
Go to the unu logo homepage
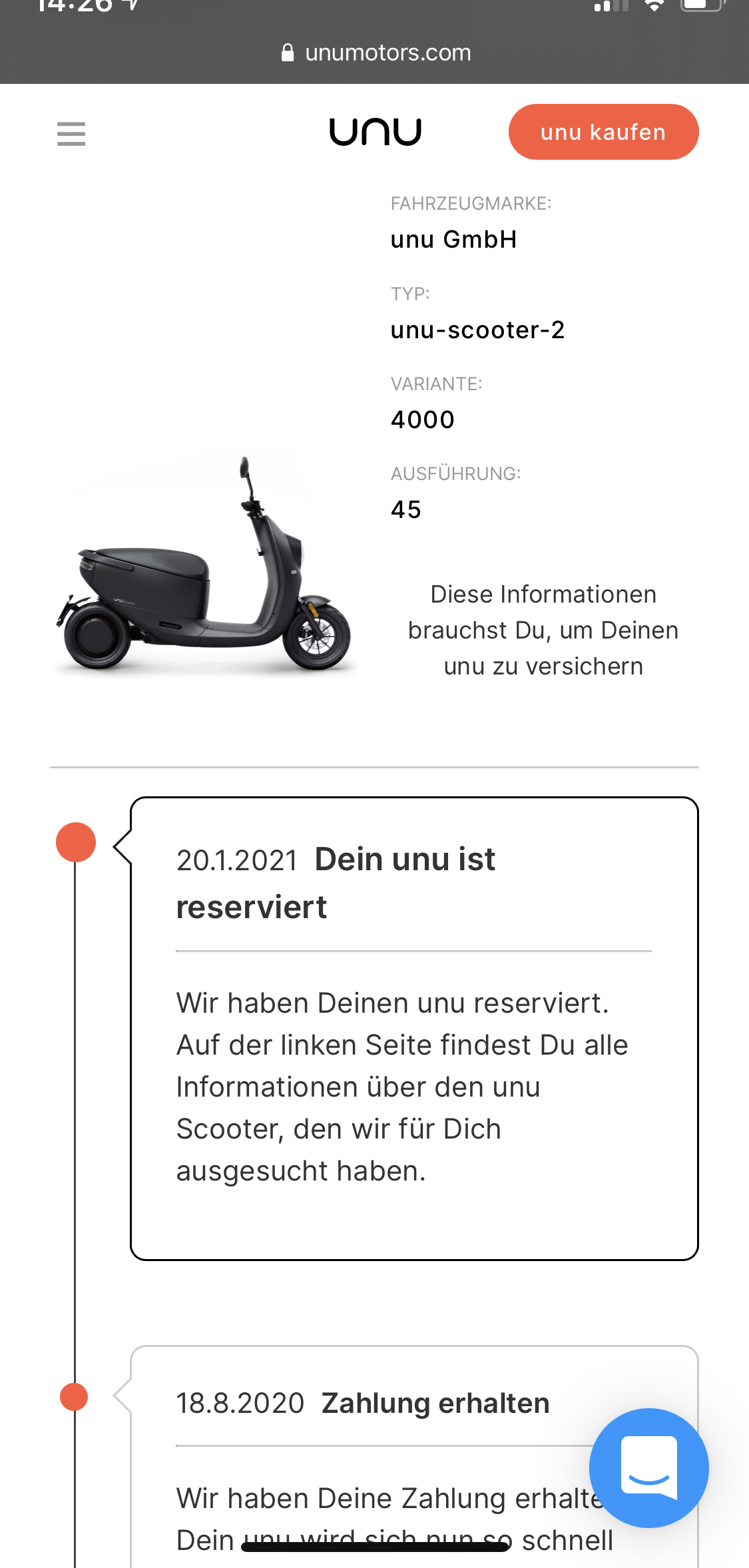[x=375, y=132]
